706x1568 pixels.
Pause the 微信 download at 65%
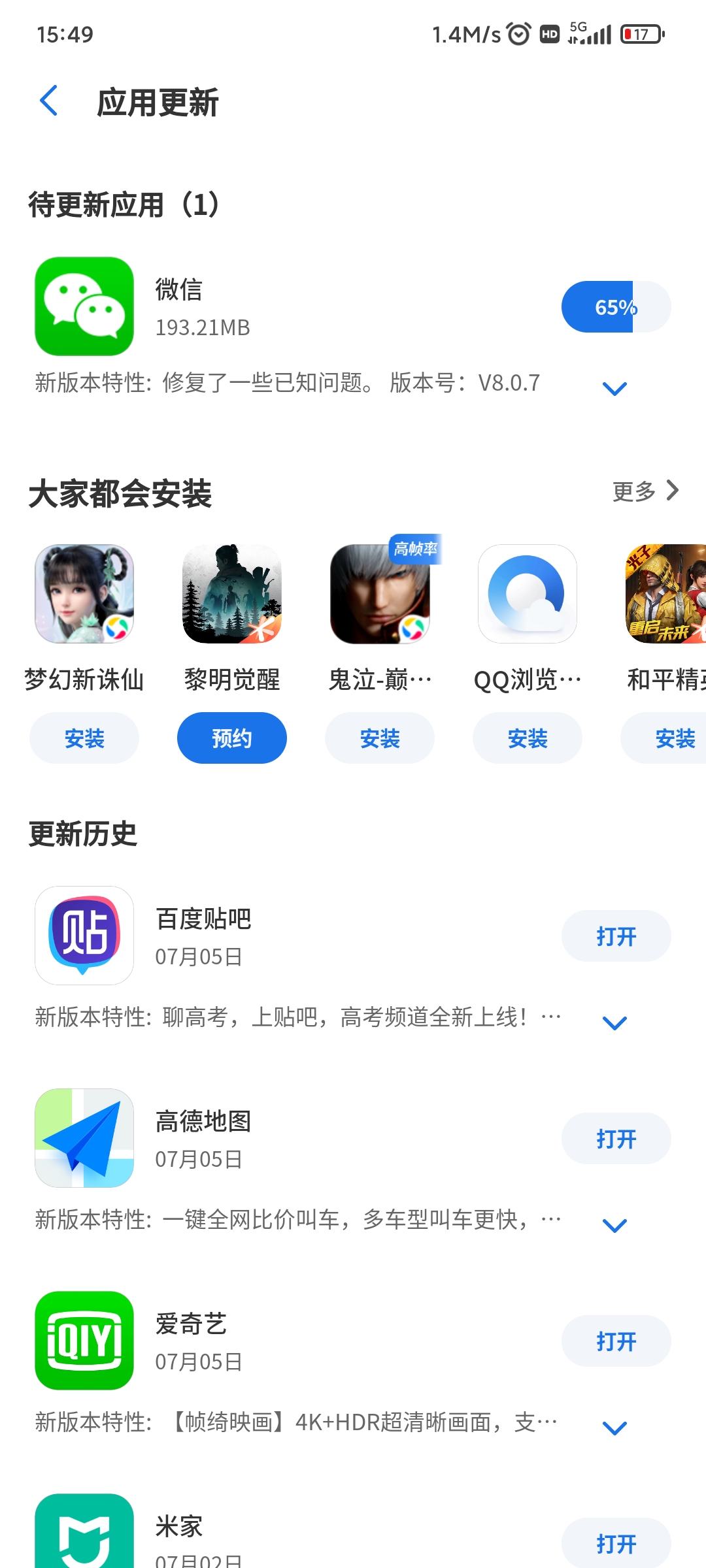pyautogui.click(x=616, y=307)
